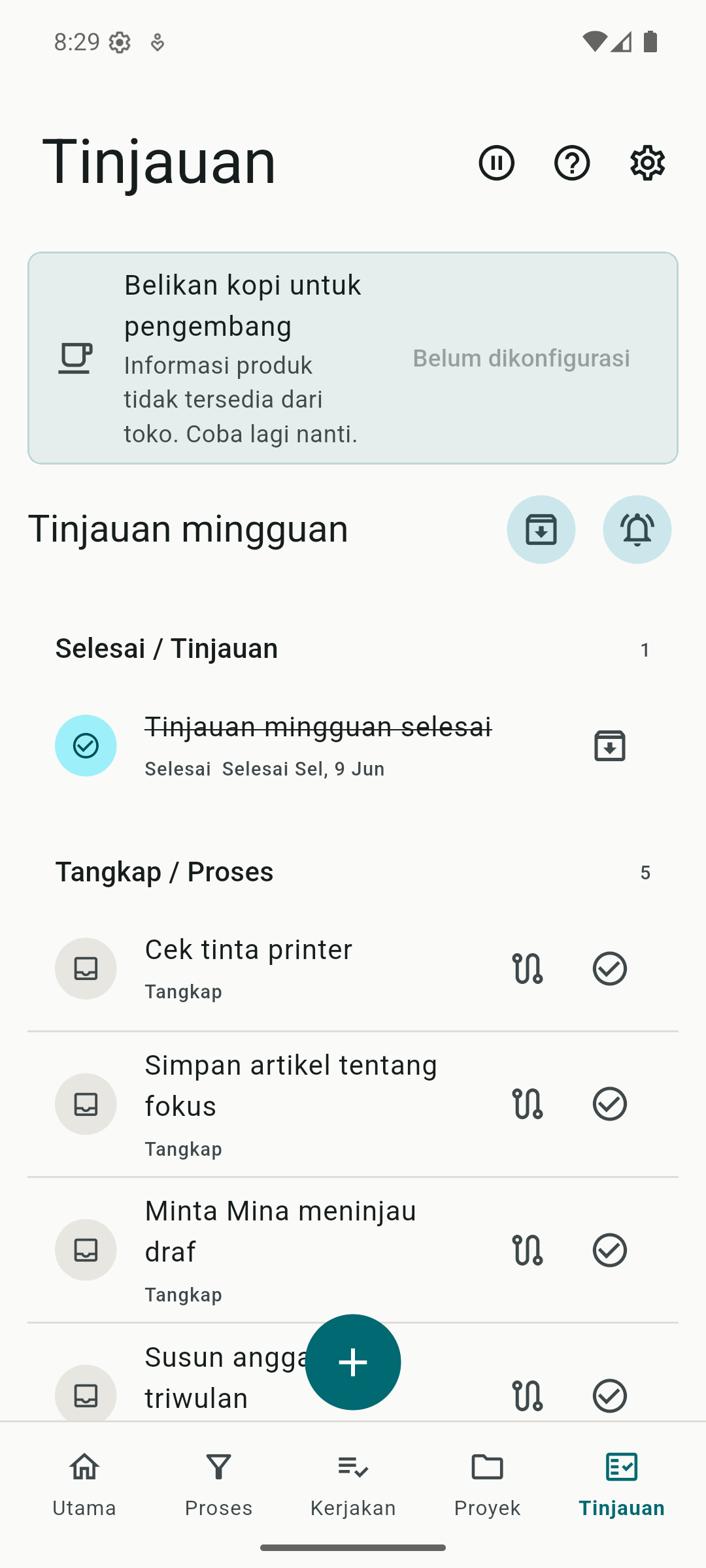Mark Cek tinta printer as done
The image size is (706, 1568).
click(x=610, y=968)
